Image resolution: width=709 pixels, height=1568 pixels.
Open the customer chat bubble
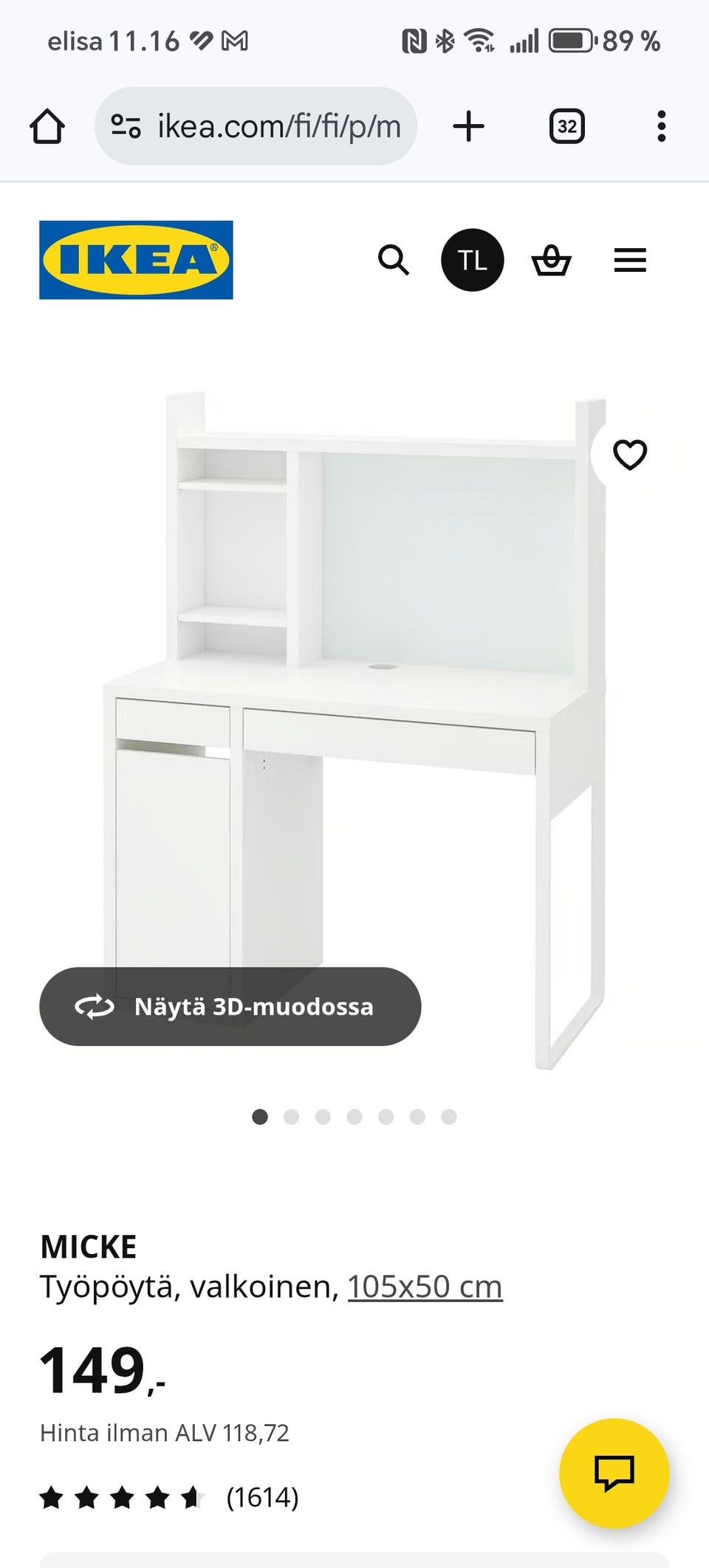(x=614, y=1473)
